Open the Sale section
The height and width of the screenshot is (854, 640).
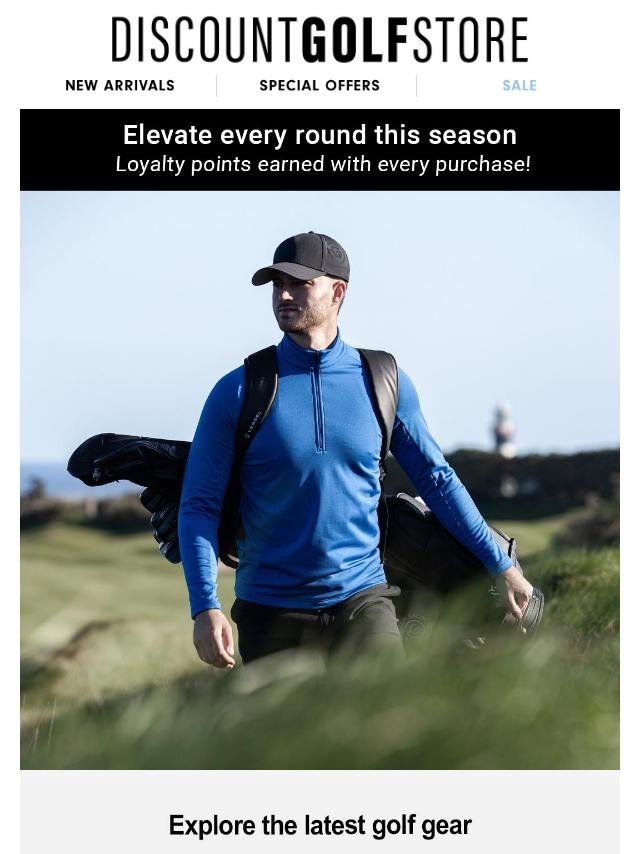(x=519, y=86)
